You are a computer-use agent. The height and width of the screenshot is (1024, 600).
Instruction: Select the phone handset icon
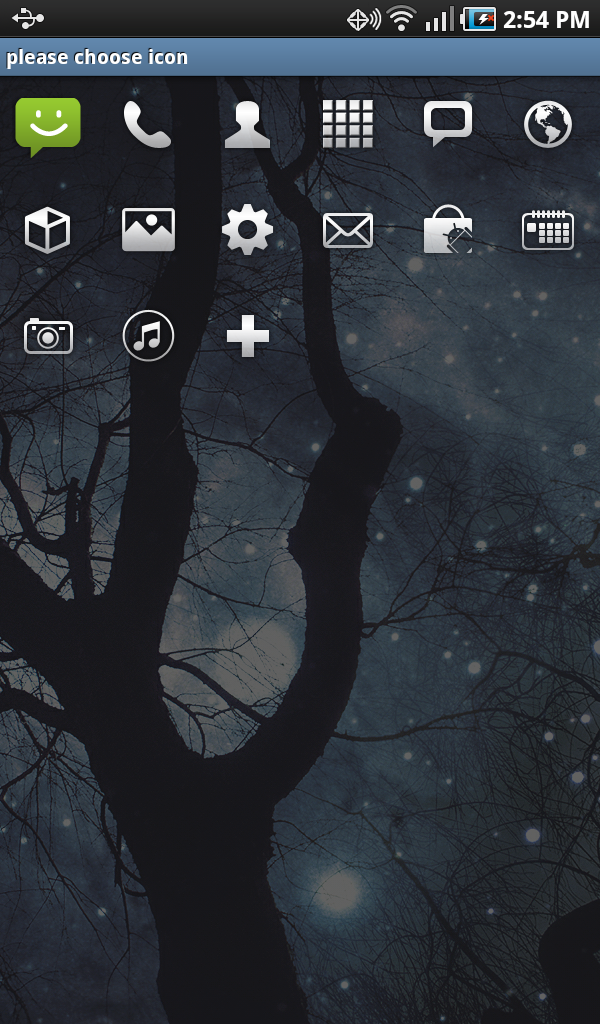tap(147, 125)
